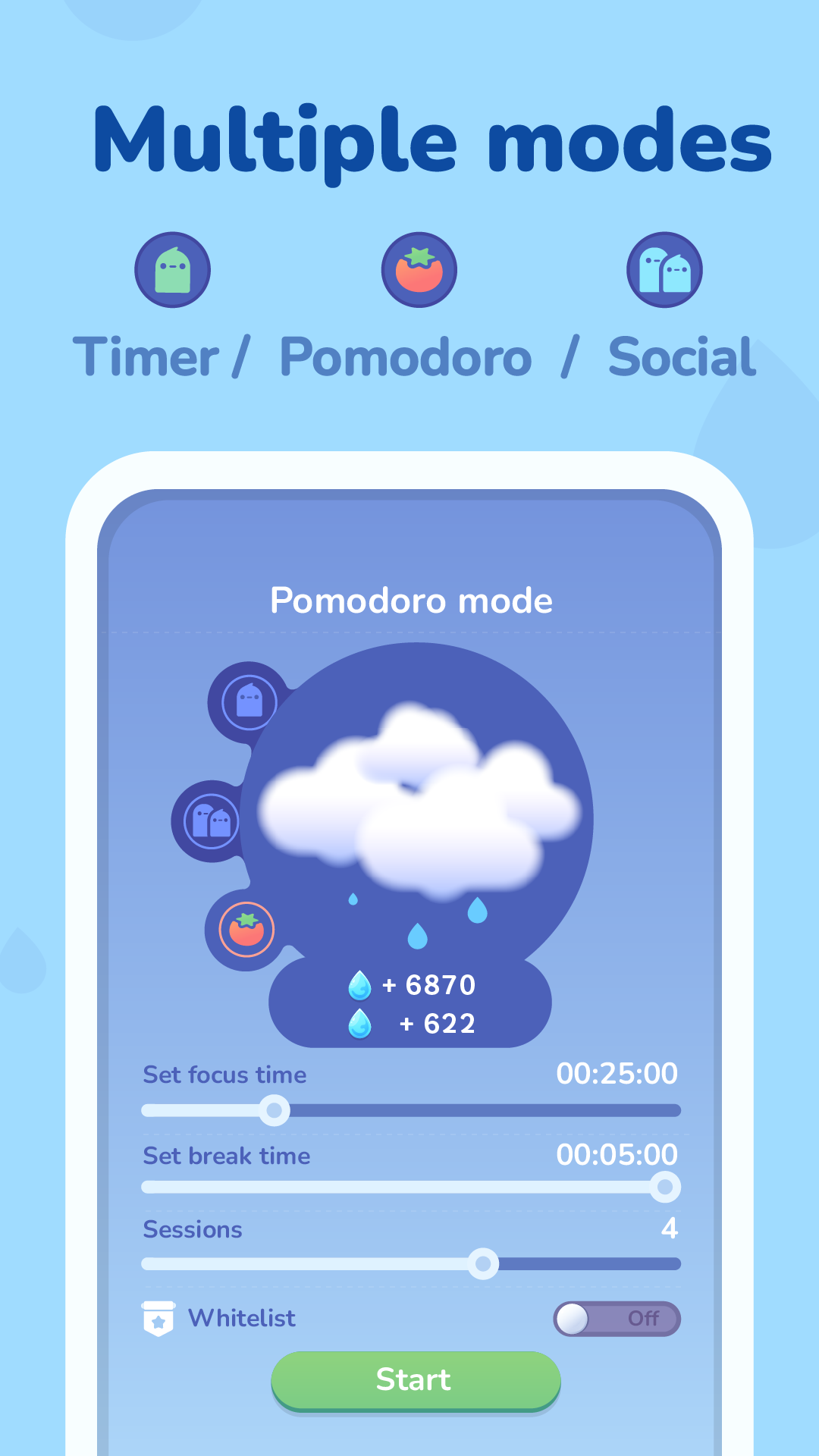Click the Set break time slider handle
The image size is (819, 1456).
[666, 1187]
